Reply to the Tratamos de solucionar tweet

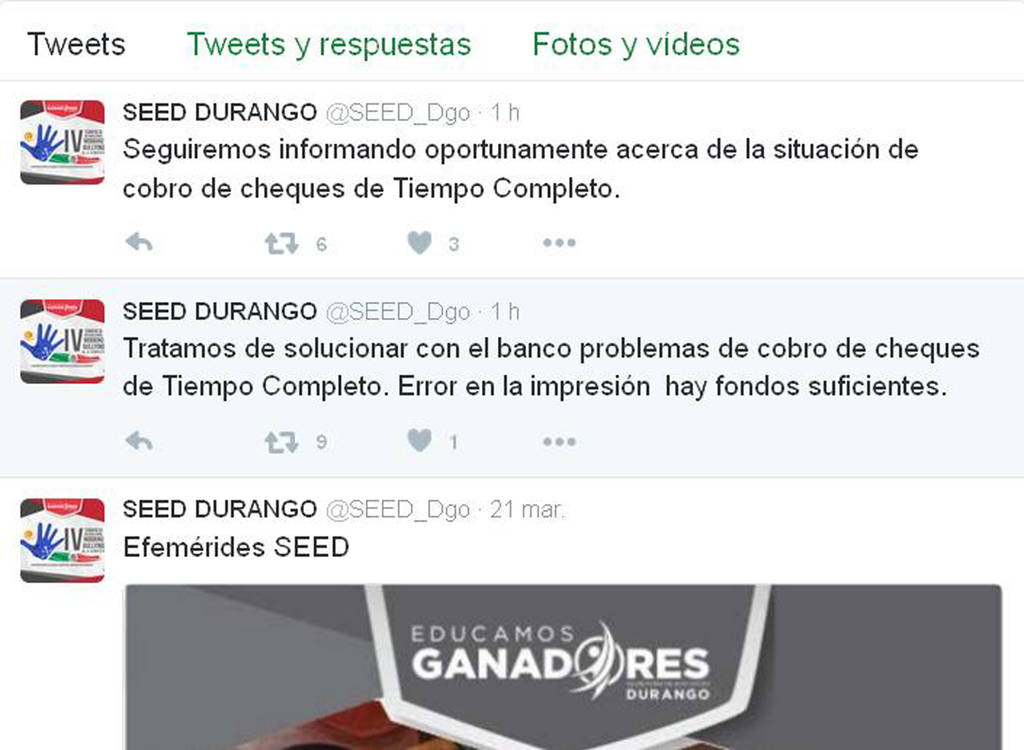point(139,441)
